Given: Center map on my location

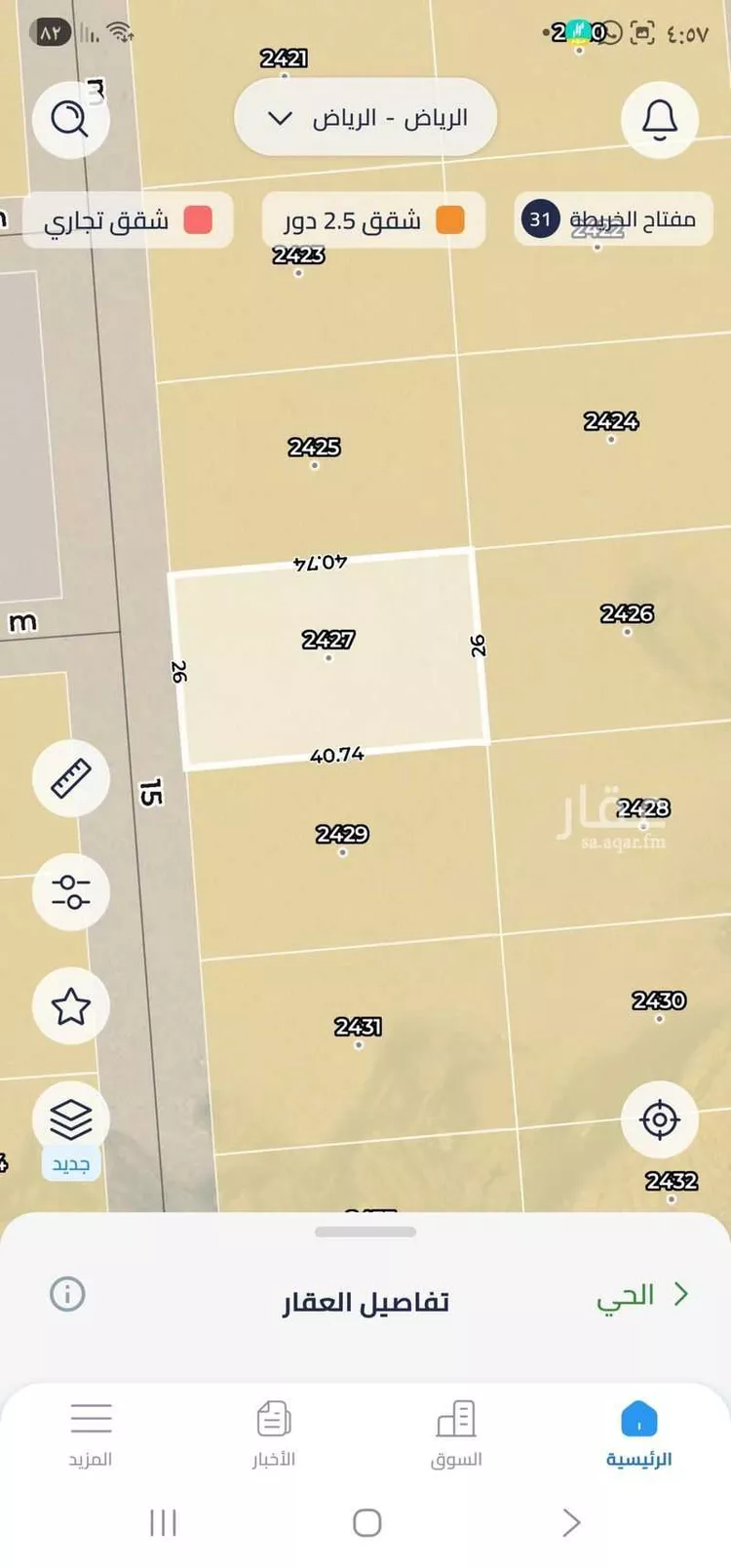Looking at the screenshot, I should click(x=659, y=1119).
